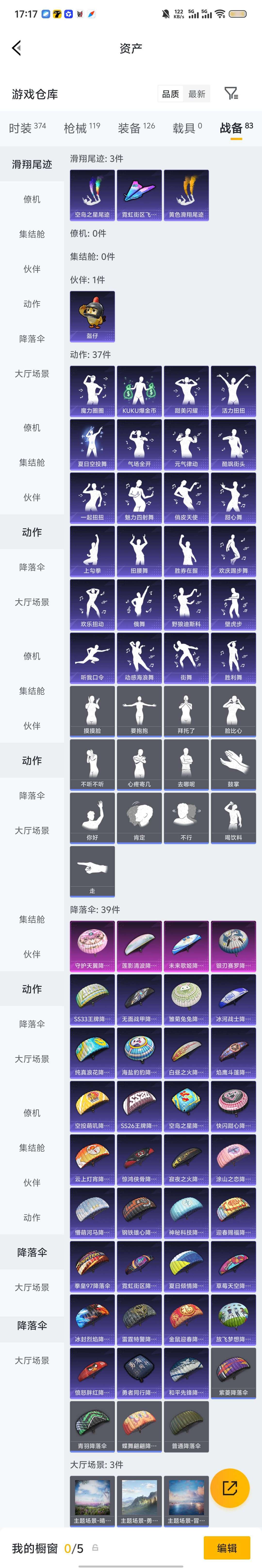Open the KUKU爆金币 emote

click(x=139, y=390)
